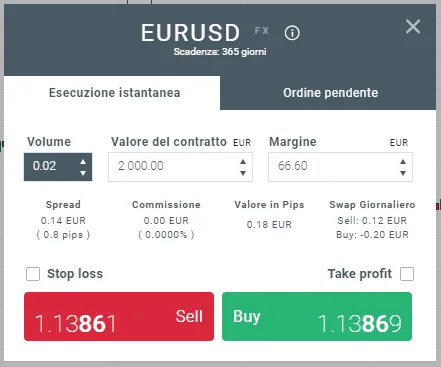Screen dimensions: 441x367
Task: Decrease the Volume with the down arrow
Action: 83,173
